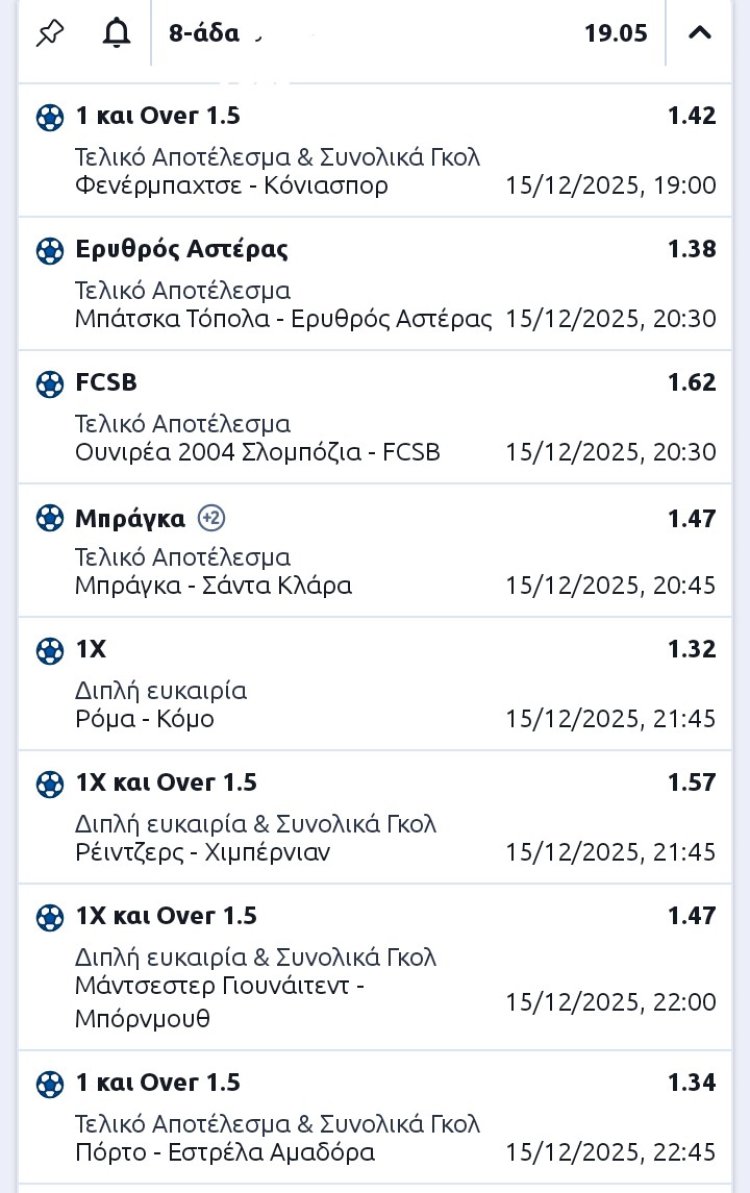Open Μπάτσκα Τόπολα - Ερυθρός Αστέρας selection
The height and width of the screenshot is (1193, 750).
click(x=375, y=284)
